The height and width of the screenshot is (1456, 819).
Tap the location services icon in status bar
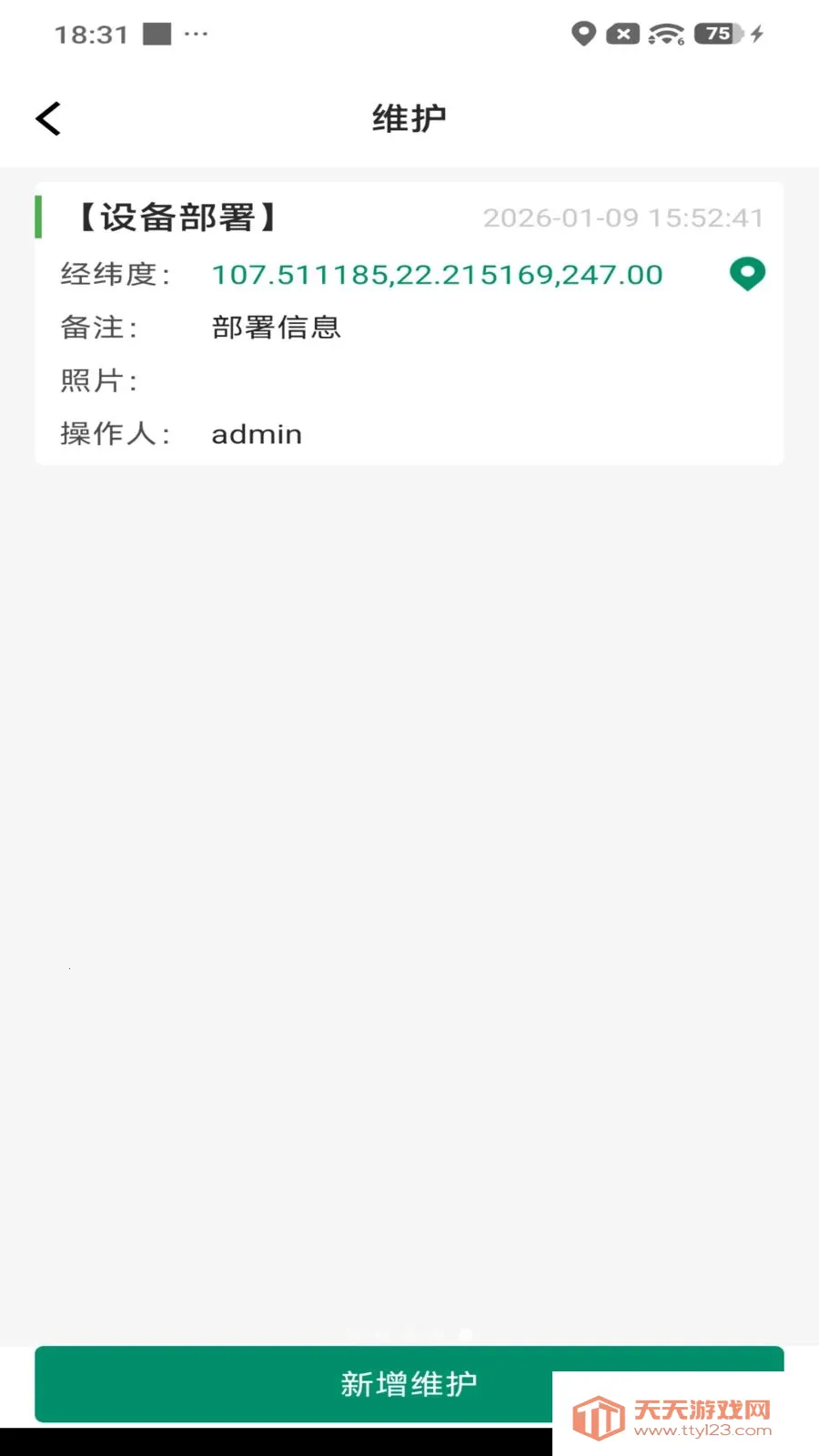[582, 35]
